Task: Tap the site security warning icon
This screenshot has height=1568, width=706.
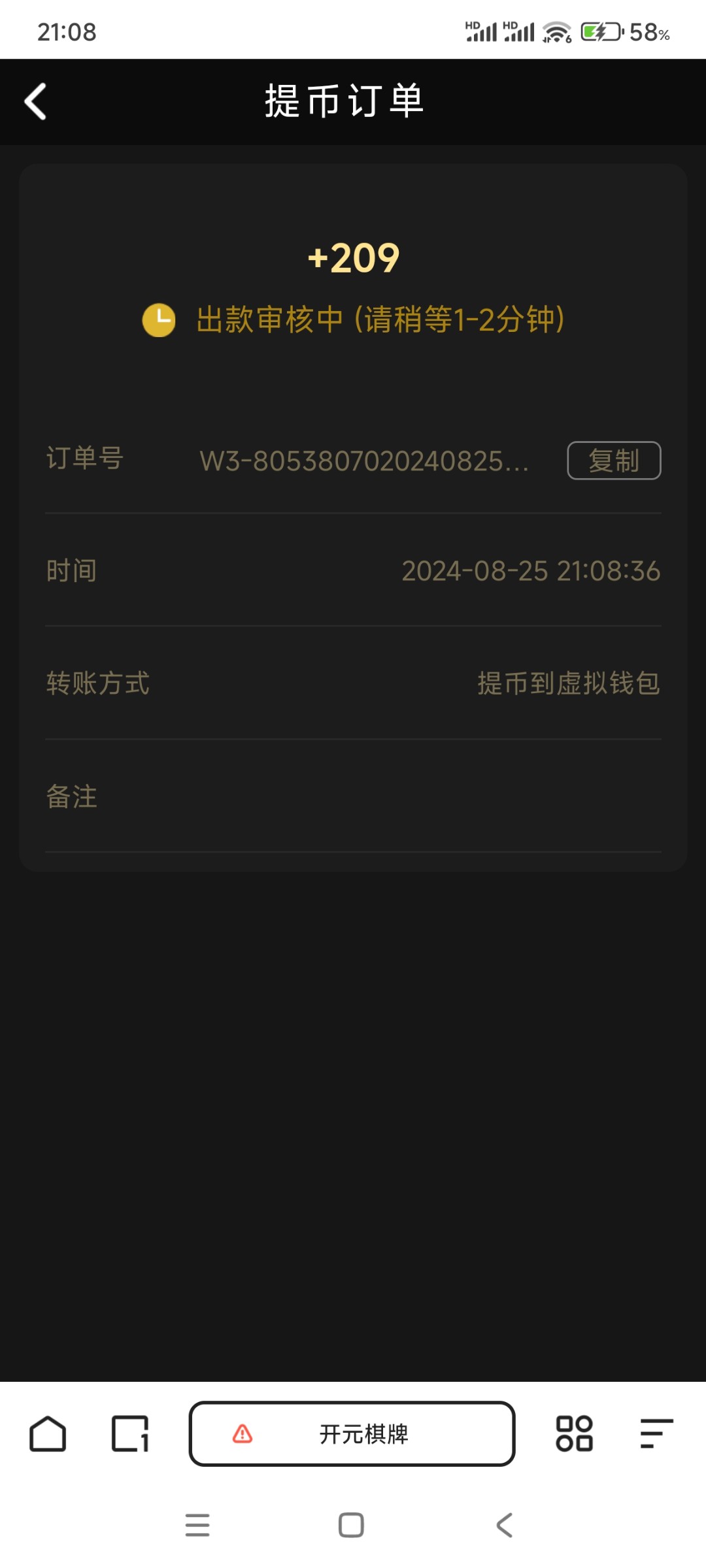Action: [243, 1433]
